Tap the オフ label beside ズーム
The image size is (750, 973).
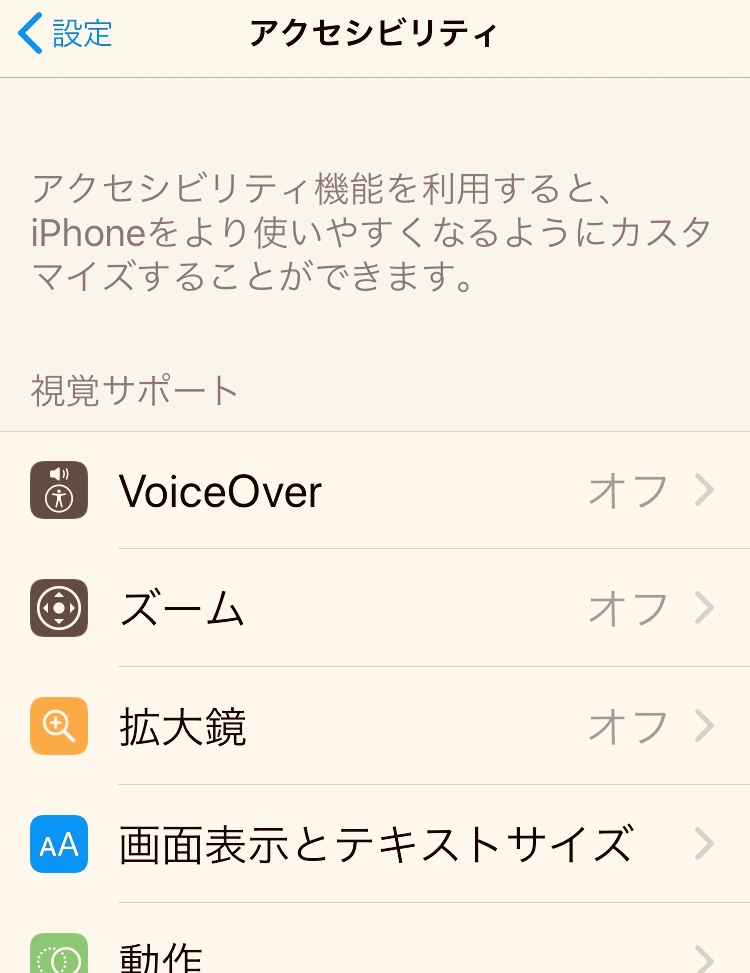point(628,608)
